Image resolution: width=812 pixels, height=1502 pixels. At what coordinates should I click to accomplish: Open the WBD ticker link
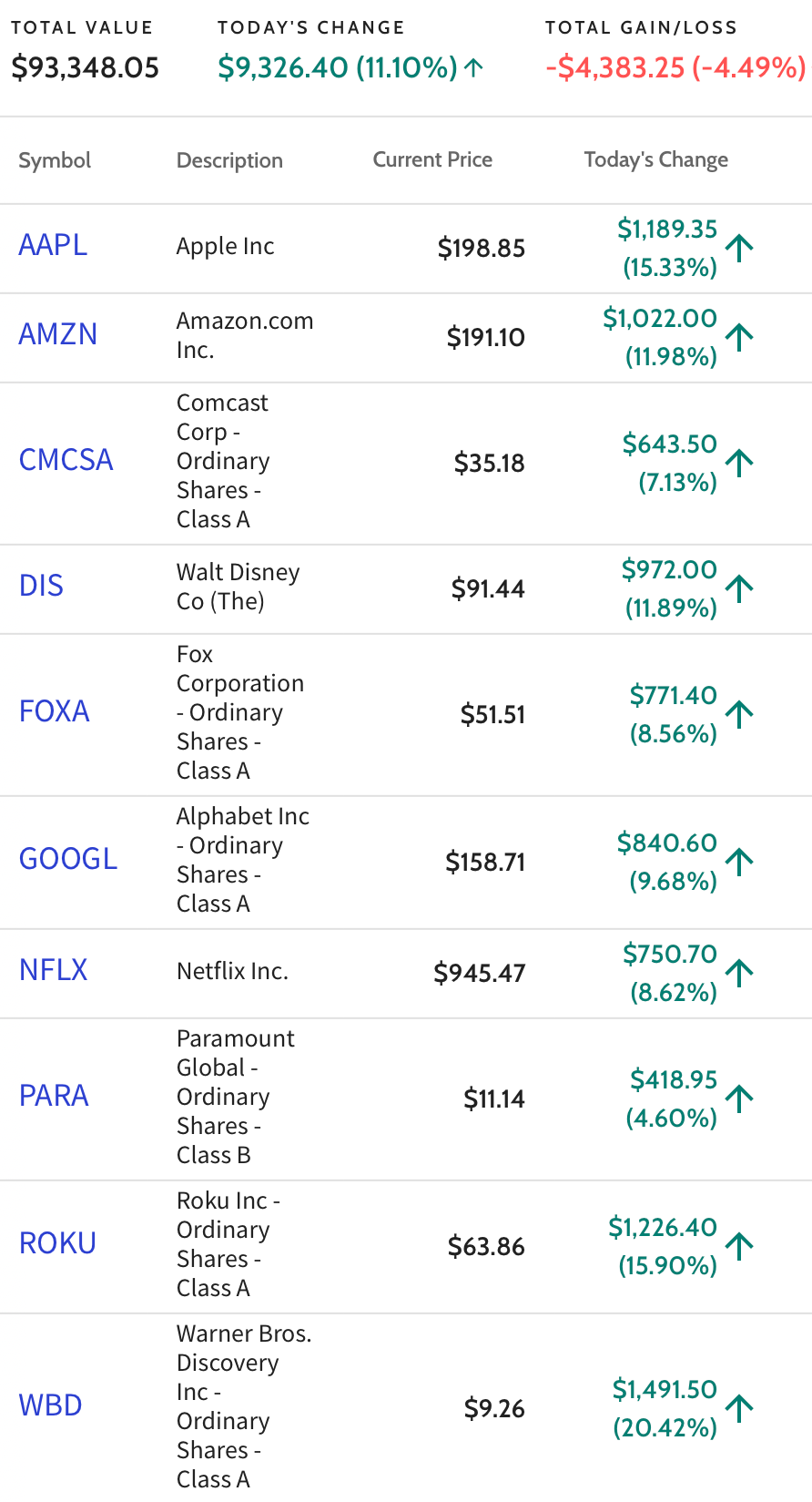[50, 1405]
